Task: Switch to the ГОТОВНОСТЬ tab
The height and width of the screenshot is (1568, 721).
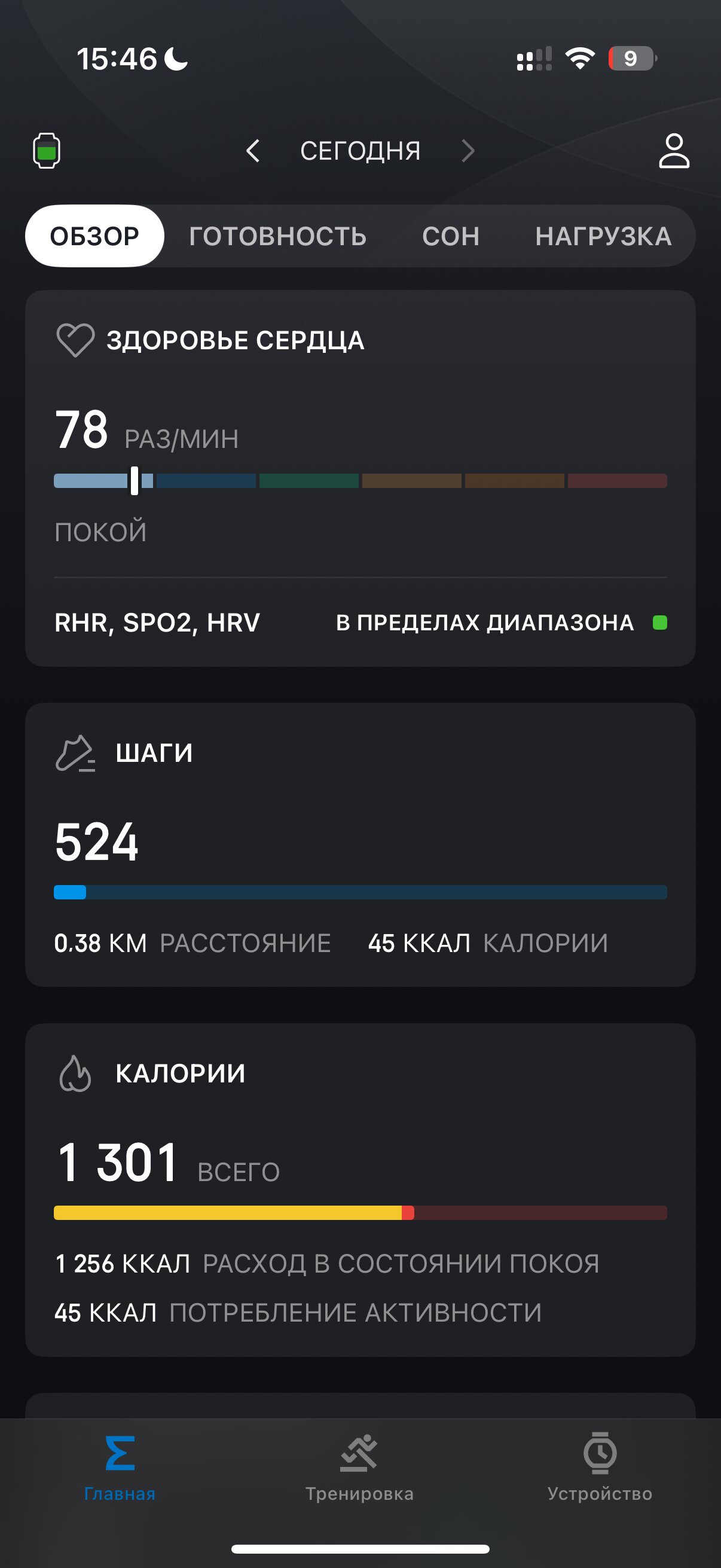Action: [x=277, y=236]
